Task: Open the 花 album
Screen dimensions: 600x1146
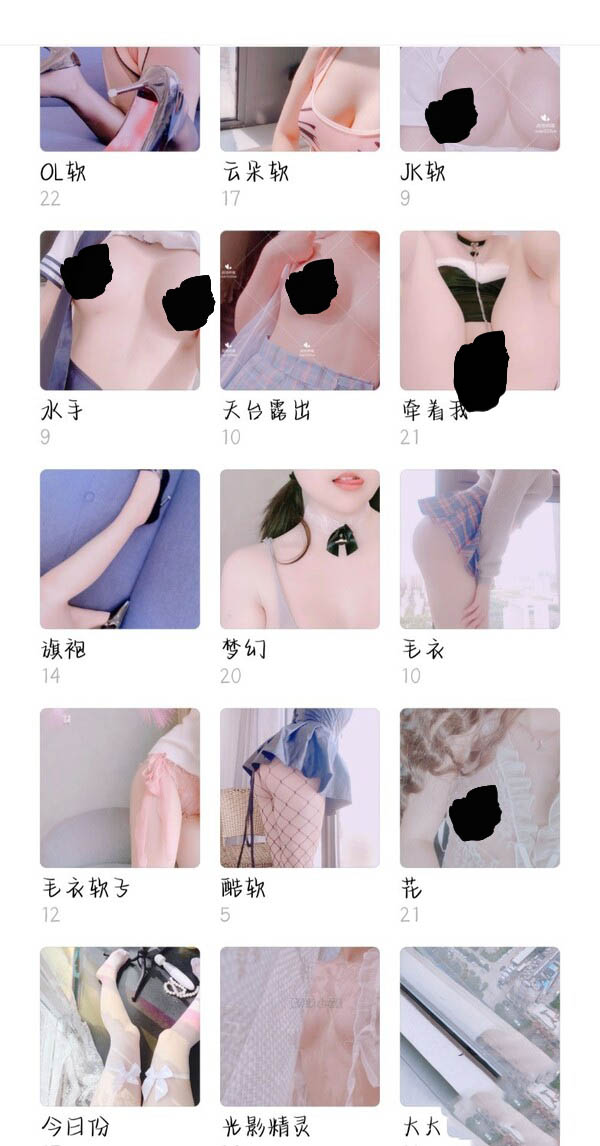Action: (x=480, y=788)
